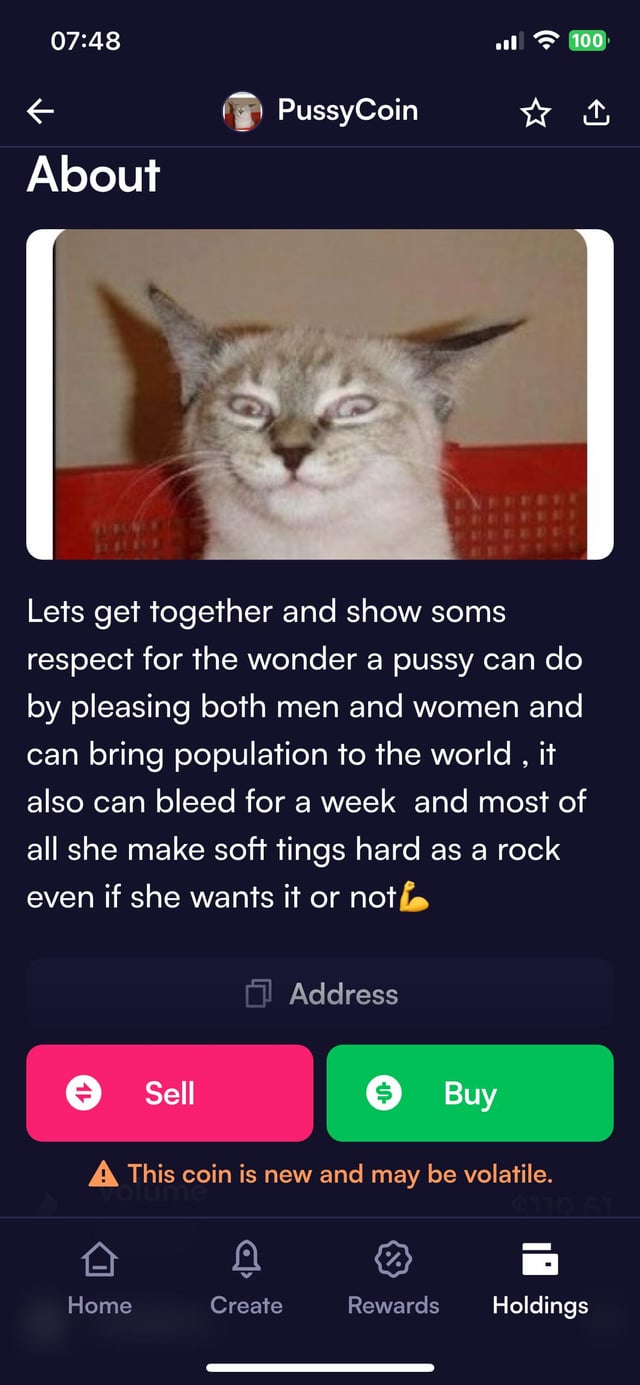This screenshot has width=640, height=1385.
Task: Go back with the arrow icon
Action: pos(41,111)
